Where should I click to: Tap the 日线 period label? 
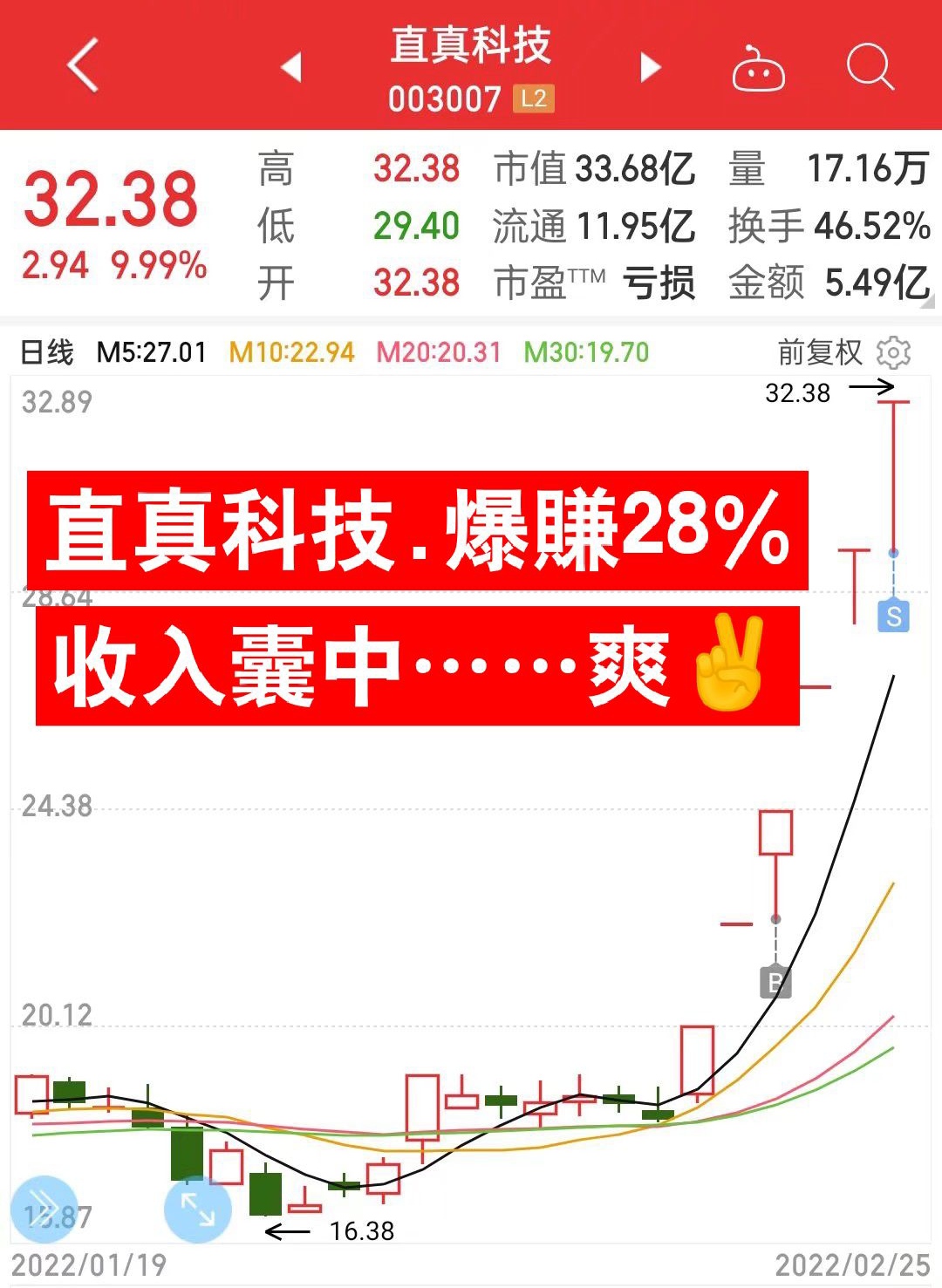(47, 352)
